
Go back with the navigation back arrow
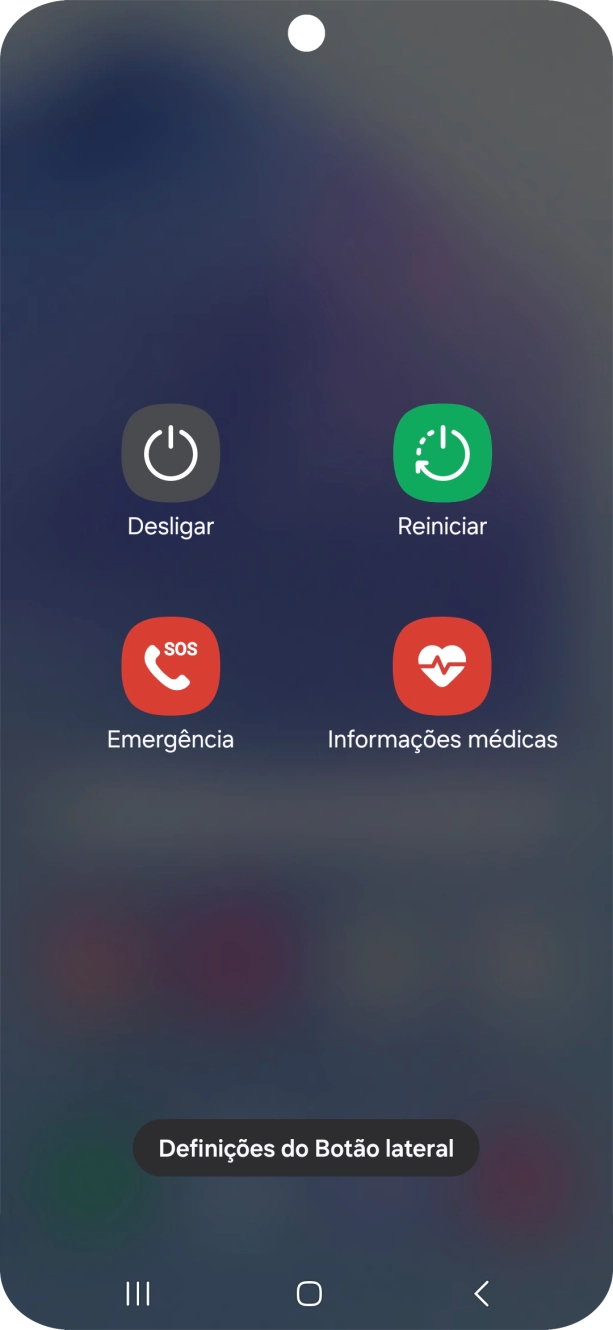click(481, 1293)
